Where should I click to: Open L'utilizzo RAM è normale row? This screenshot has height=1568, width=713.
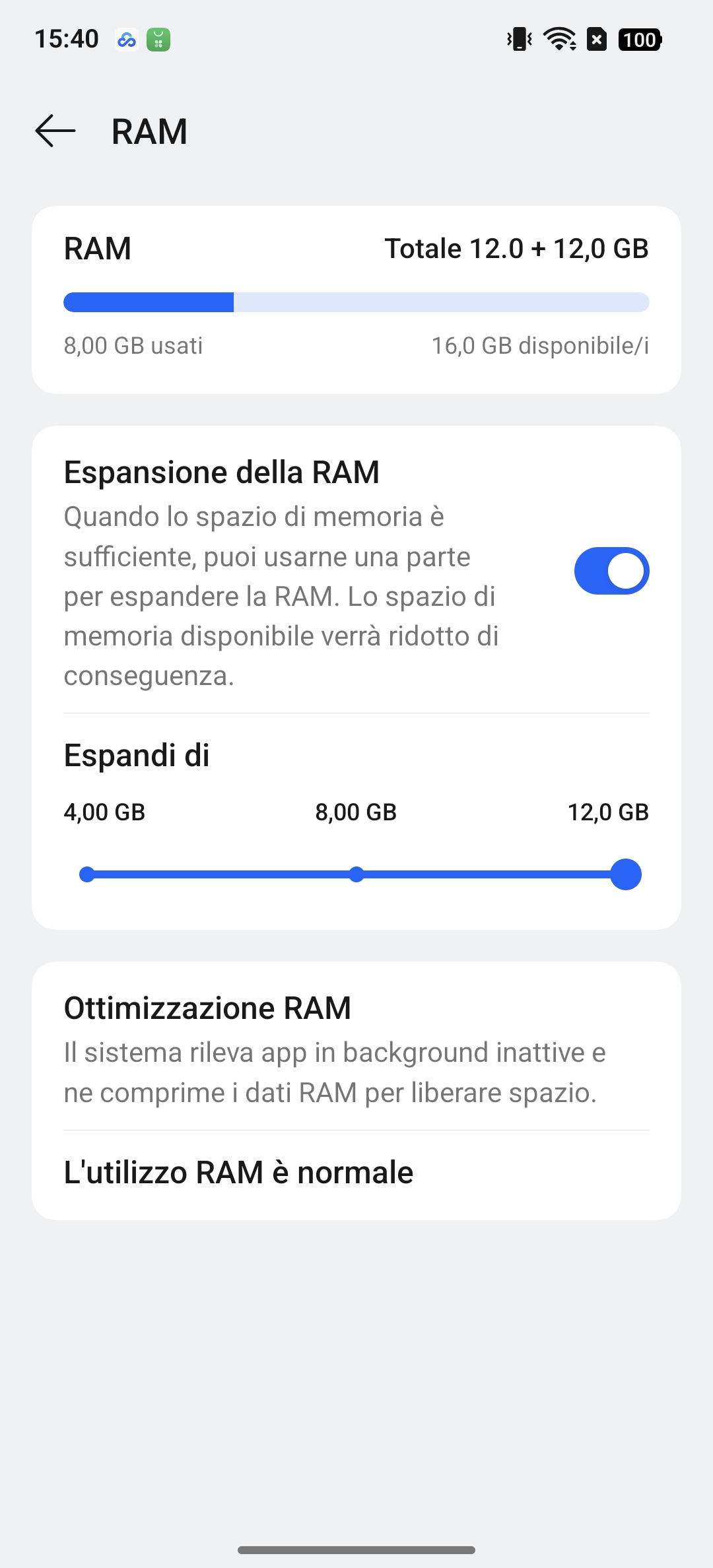coord(356,1173)
